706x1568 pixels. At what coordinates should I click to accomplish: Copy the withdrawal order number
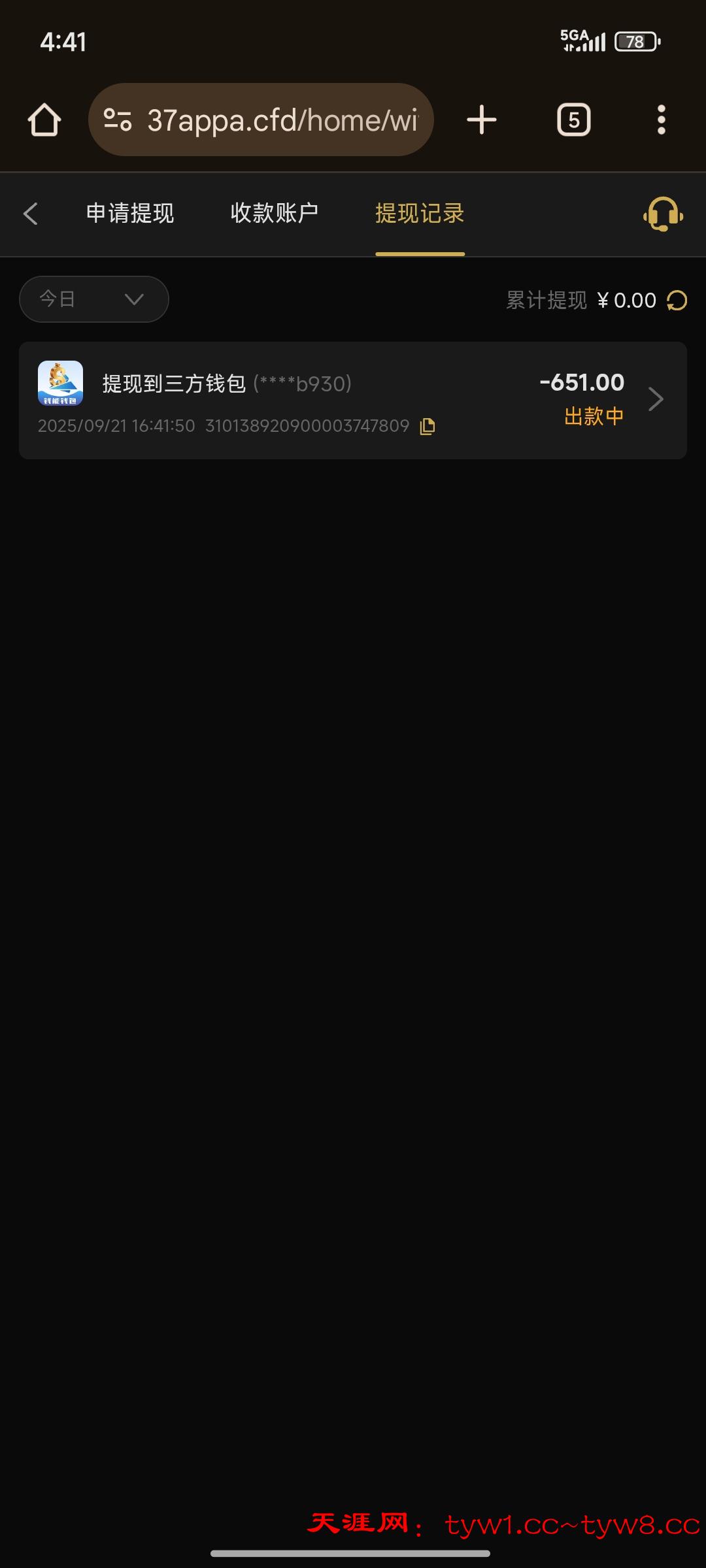click(428, 427)
